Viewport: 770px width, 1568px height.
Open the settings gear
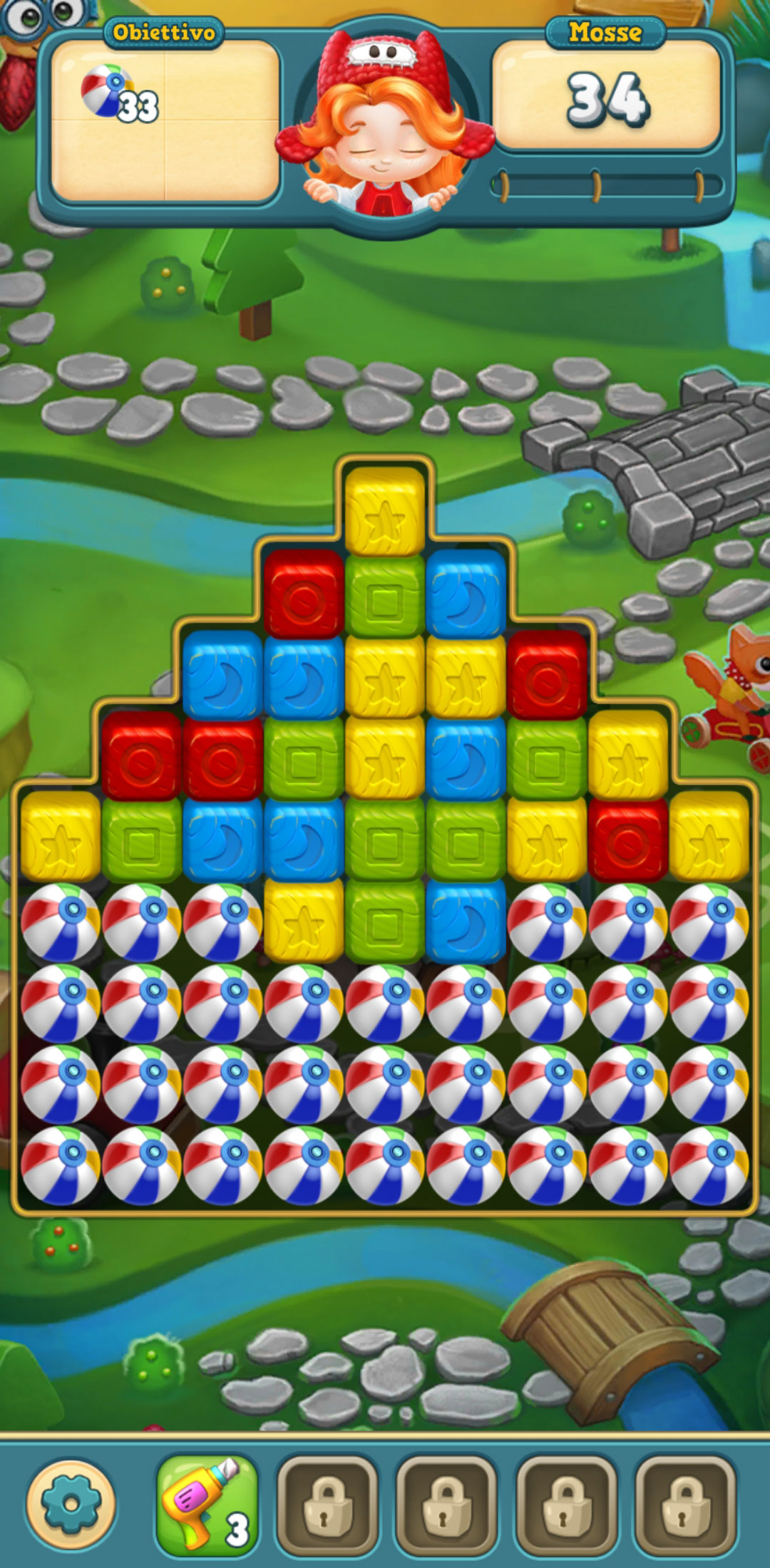click(71, 1505)
